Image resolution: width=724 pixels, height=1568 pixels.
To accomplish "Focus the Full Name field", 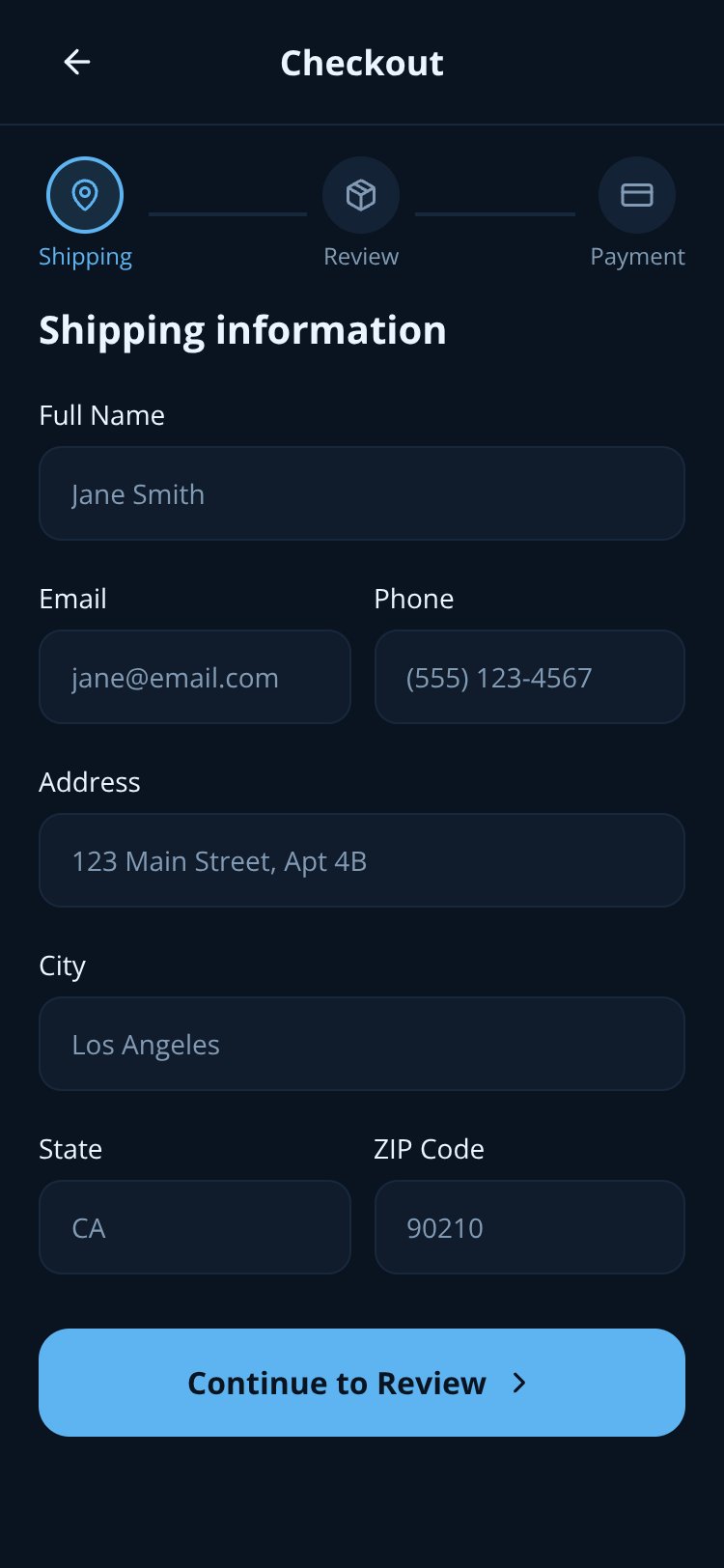I will pyautogui.click(x=362, y=493).
